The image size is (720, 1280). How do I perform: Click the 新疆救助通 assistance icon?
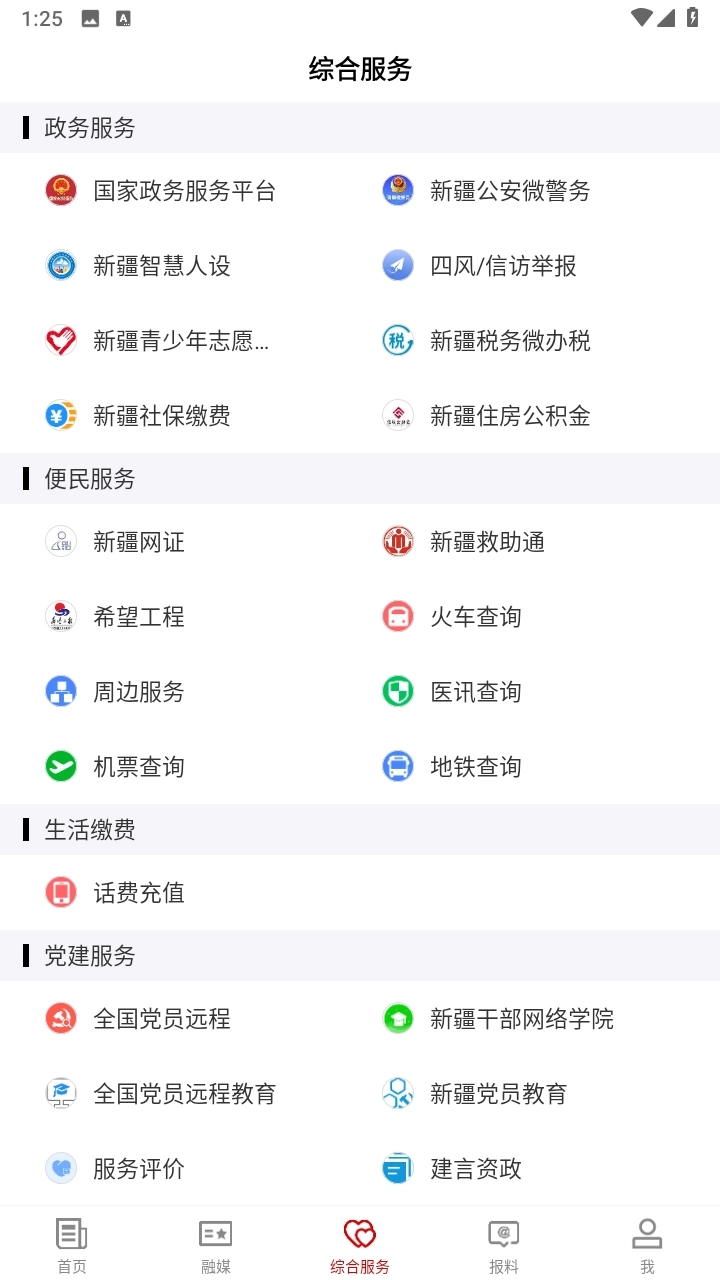point(398,541)
